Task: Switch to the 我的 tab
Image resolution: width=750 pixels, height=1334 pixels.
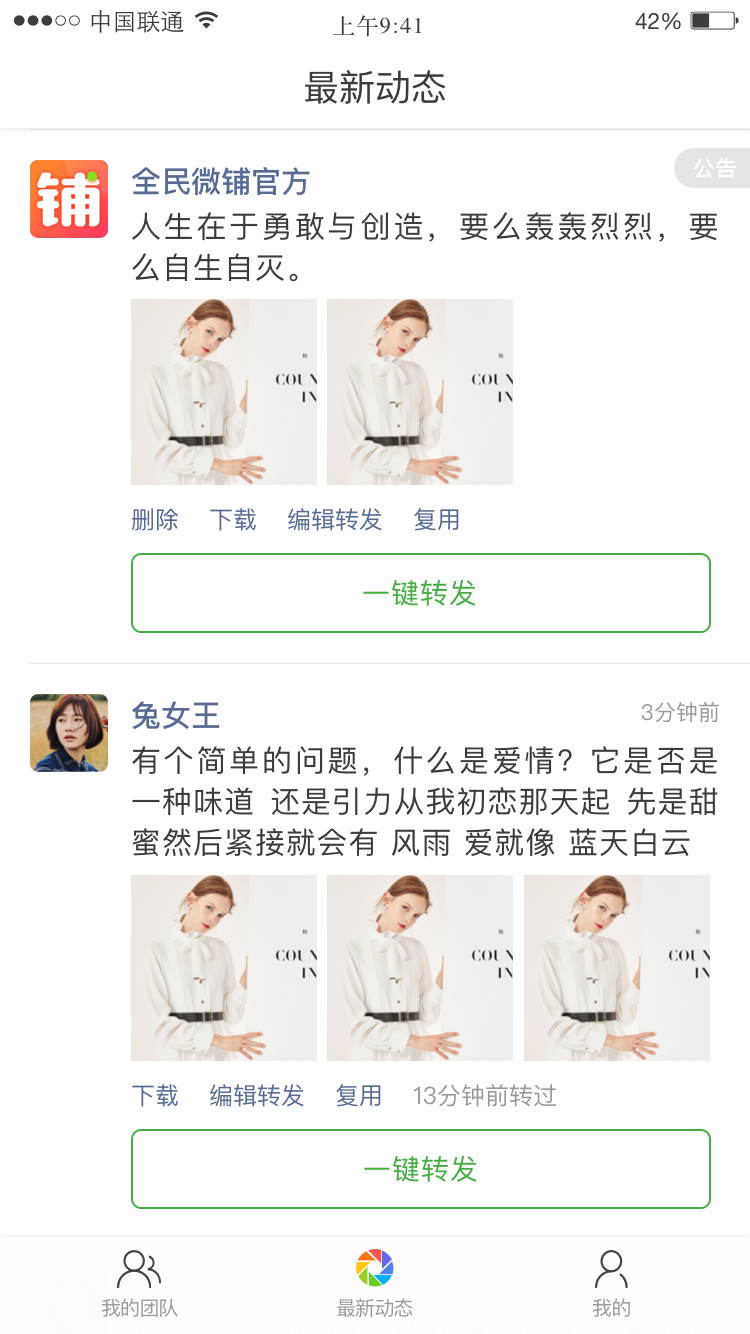Action: pos(611,1283)
